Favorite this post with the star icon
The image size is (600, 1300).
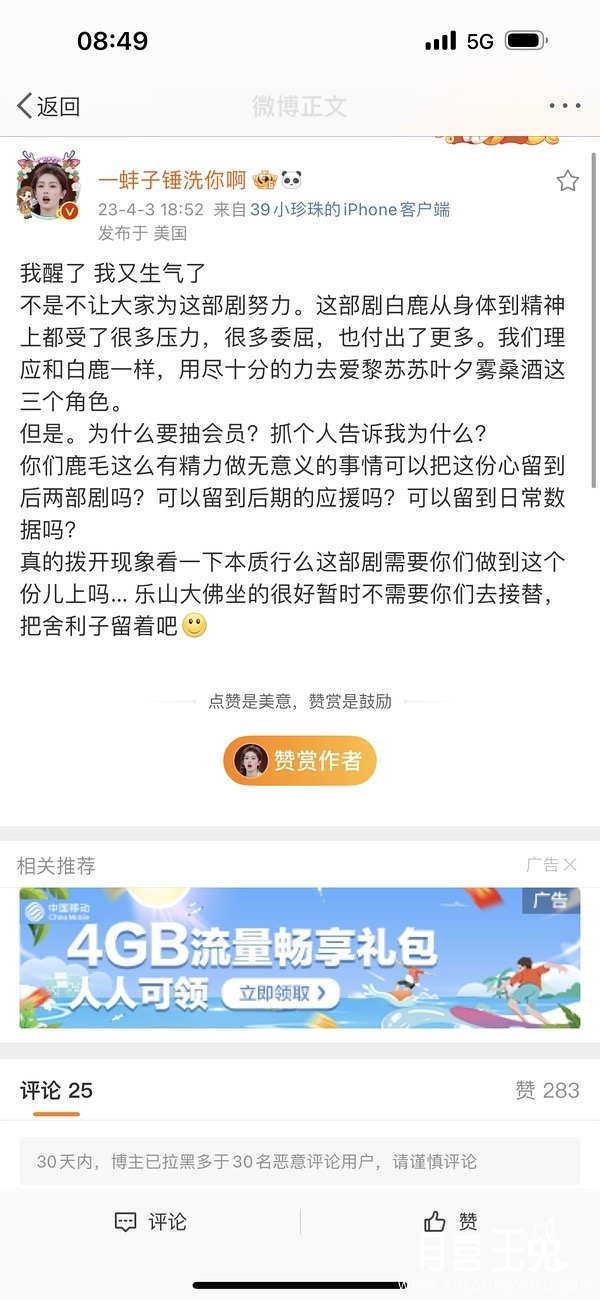(567, 181)
